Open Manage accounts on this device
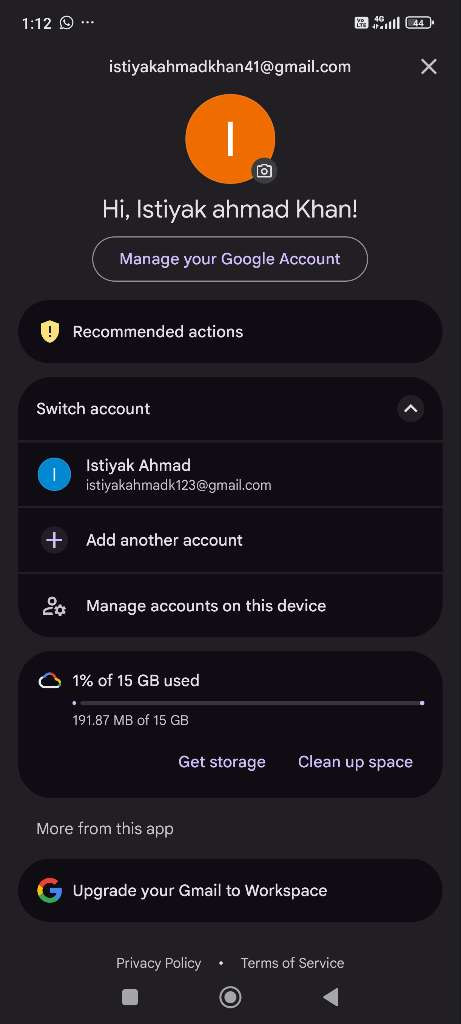The height and width of the screenshot is (1024, 461). [x=230, y=606]
